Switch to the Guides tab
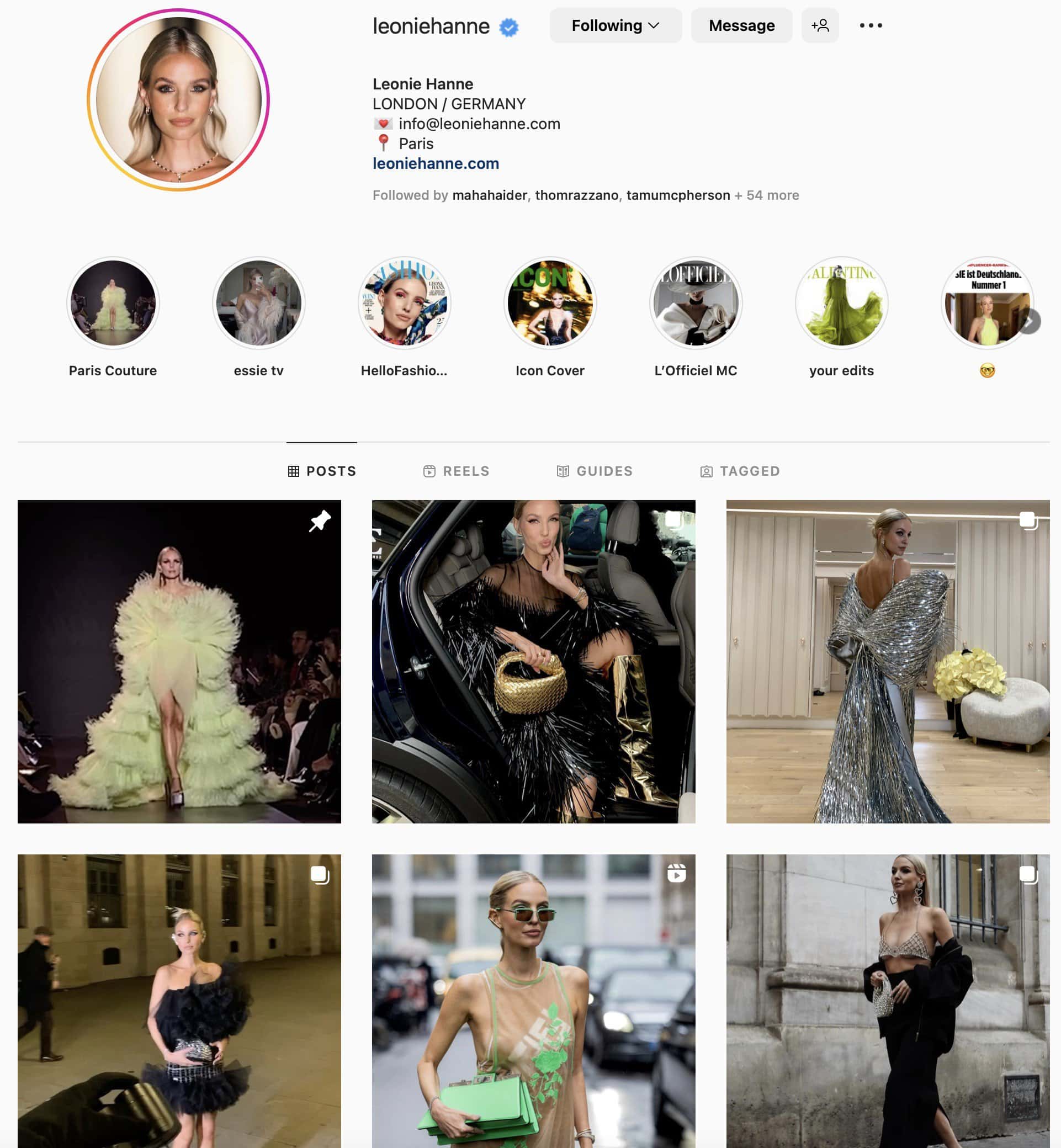 click(x=595, y=471)
